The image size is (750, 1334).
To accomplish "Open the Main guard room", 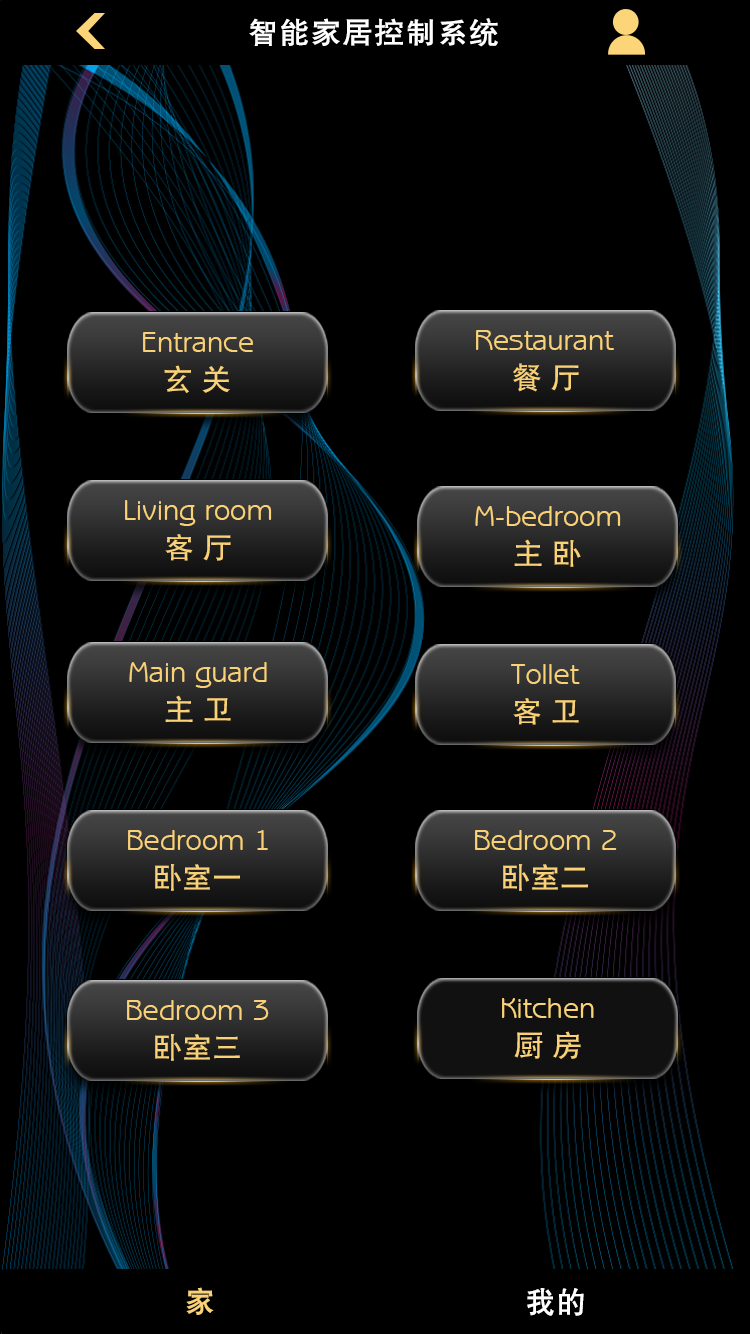I will (197, 692).
